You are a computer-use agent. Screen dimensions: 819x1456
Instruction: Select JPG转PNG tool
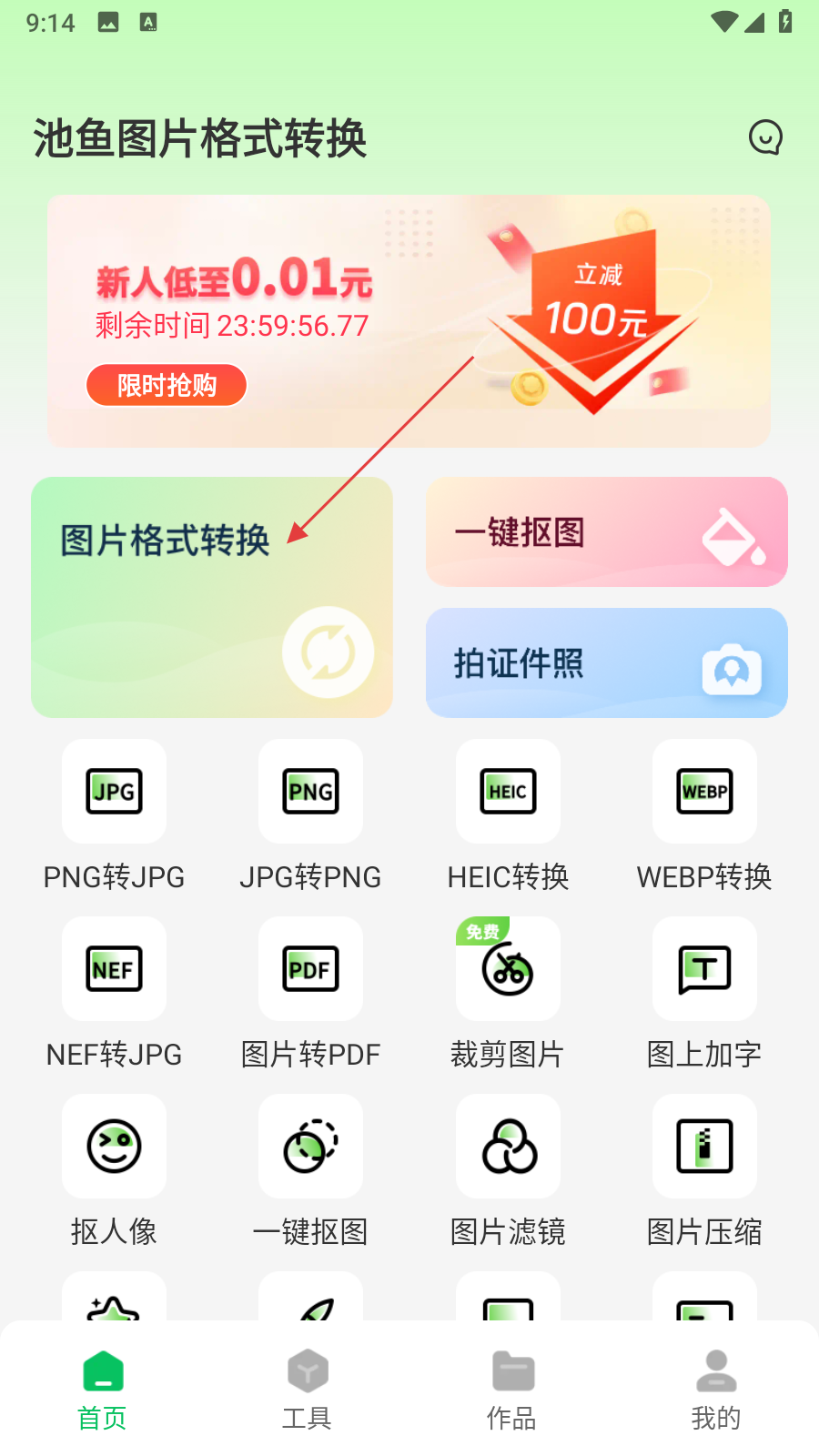[310, 792]
